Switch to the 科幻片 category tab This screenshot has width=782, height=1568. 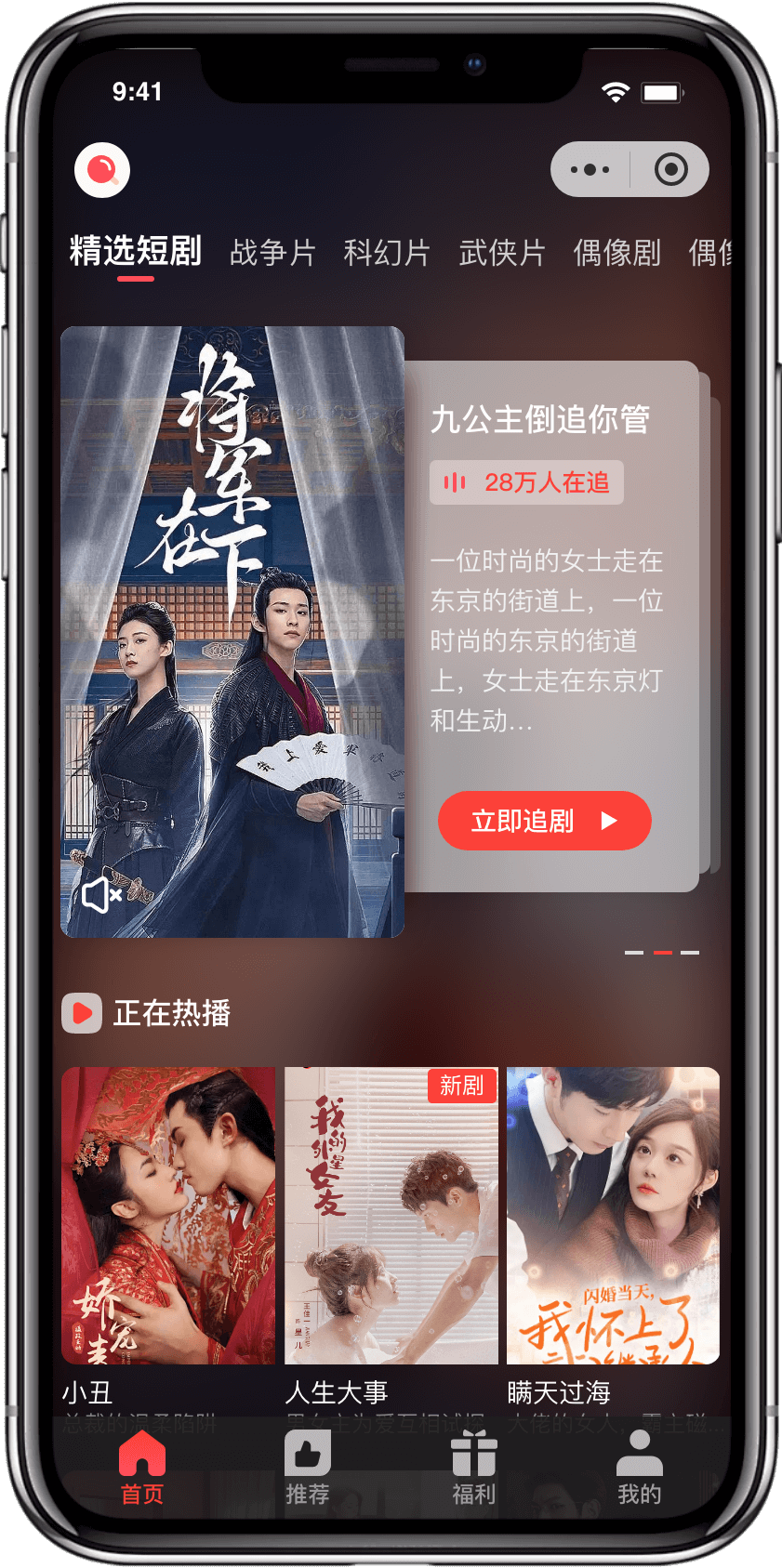click(387, 253)
